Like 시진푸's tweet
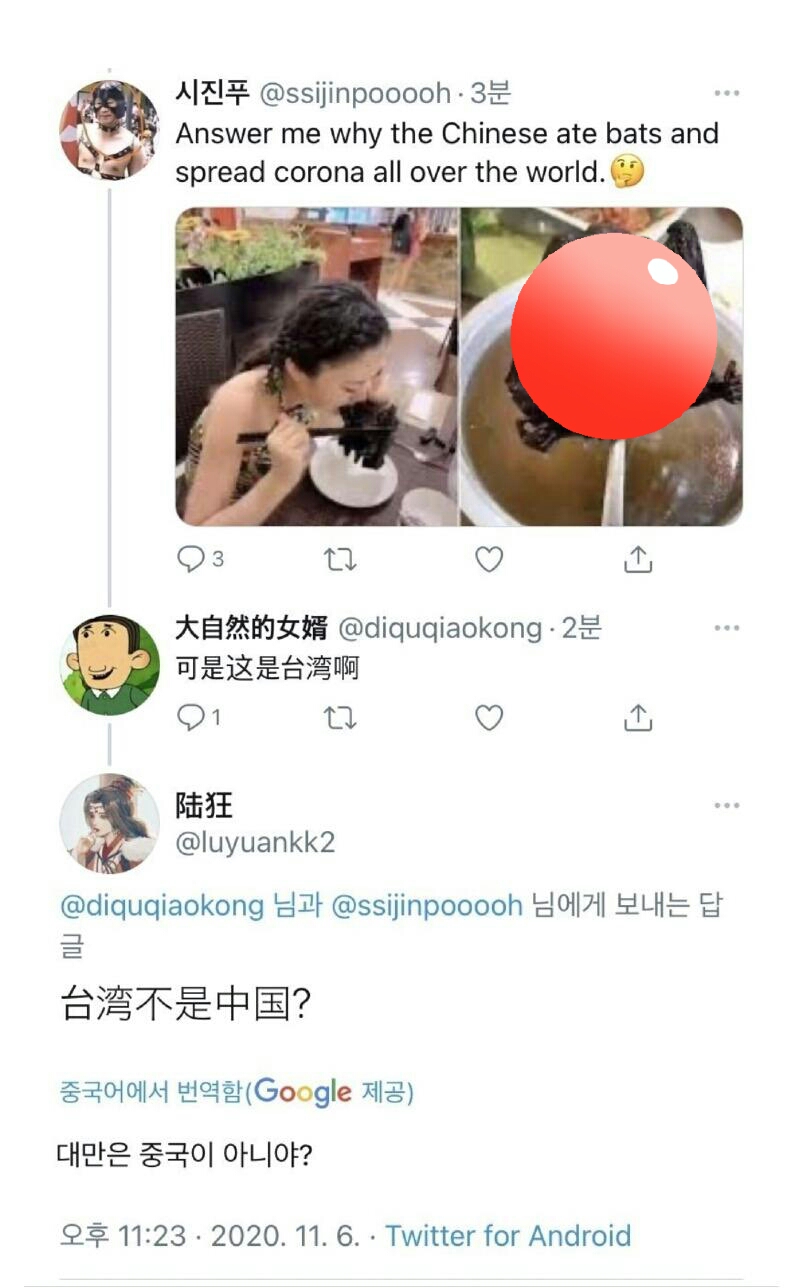 (488, 561)
